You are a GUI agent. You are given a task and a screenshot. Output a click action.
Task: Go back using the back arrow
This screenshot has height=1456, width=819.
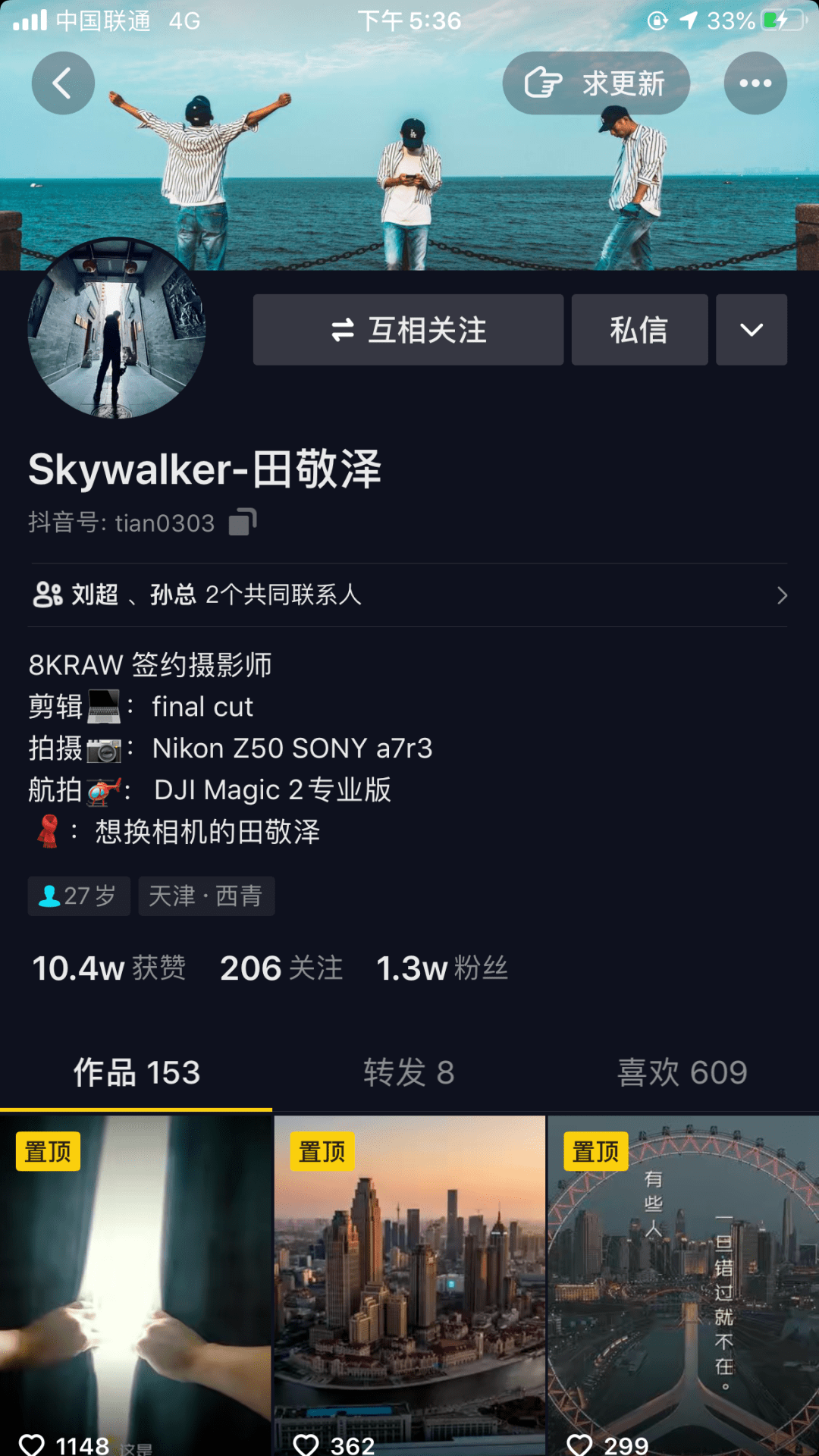pos(63,83)
